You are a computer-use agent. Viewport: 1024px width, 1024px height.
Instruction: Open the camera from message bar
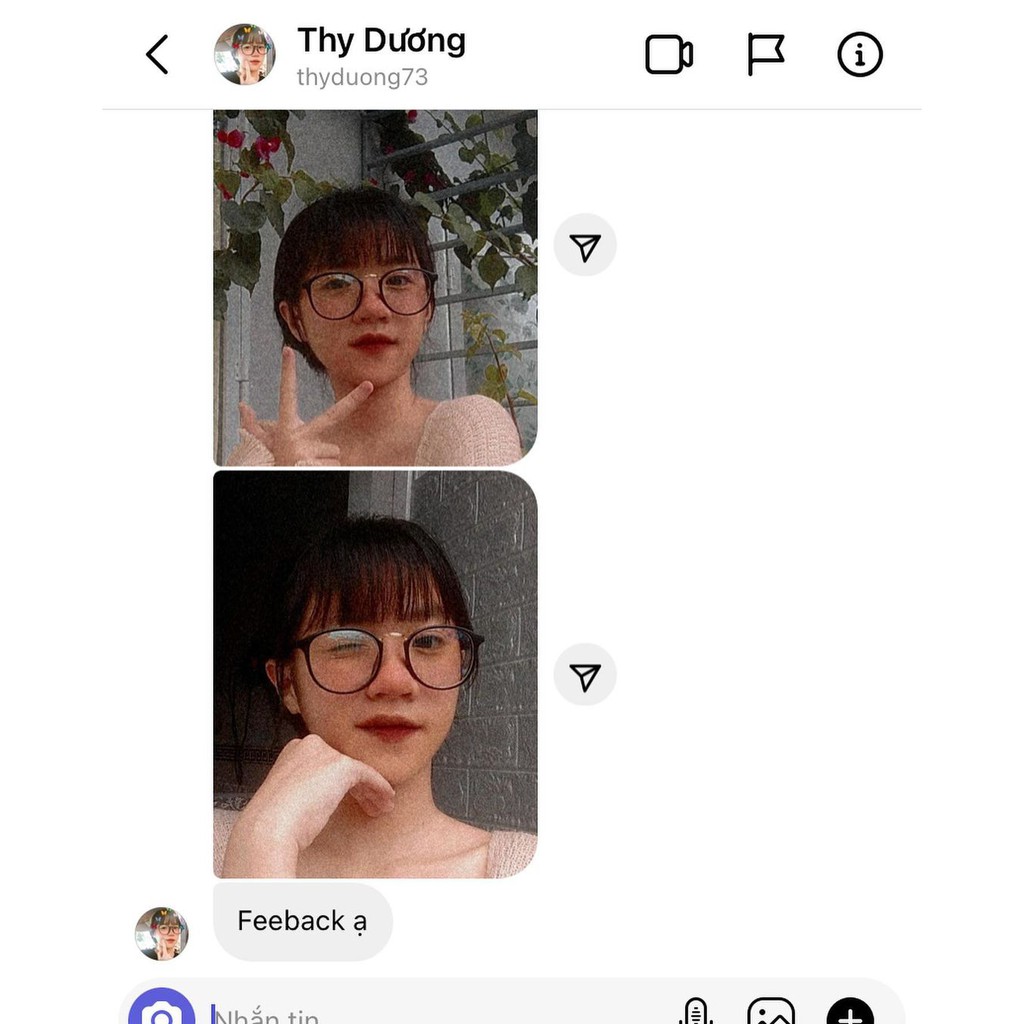(x=162, y=1012)
